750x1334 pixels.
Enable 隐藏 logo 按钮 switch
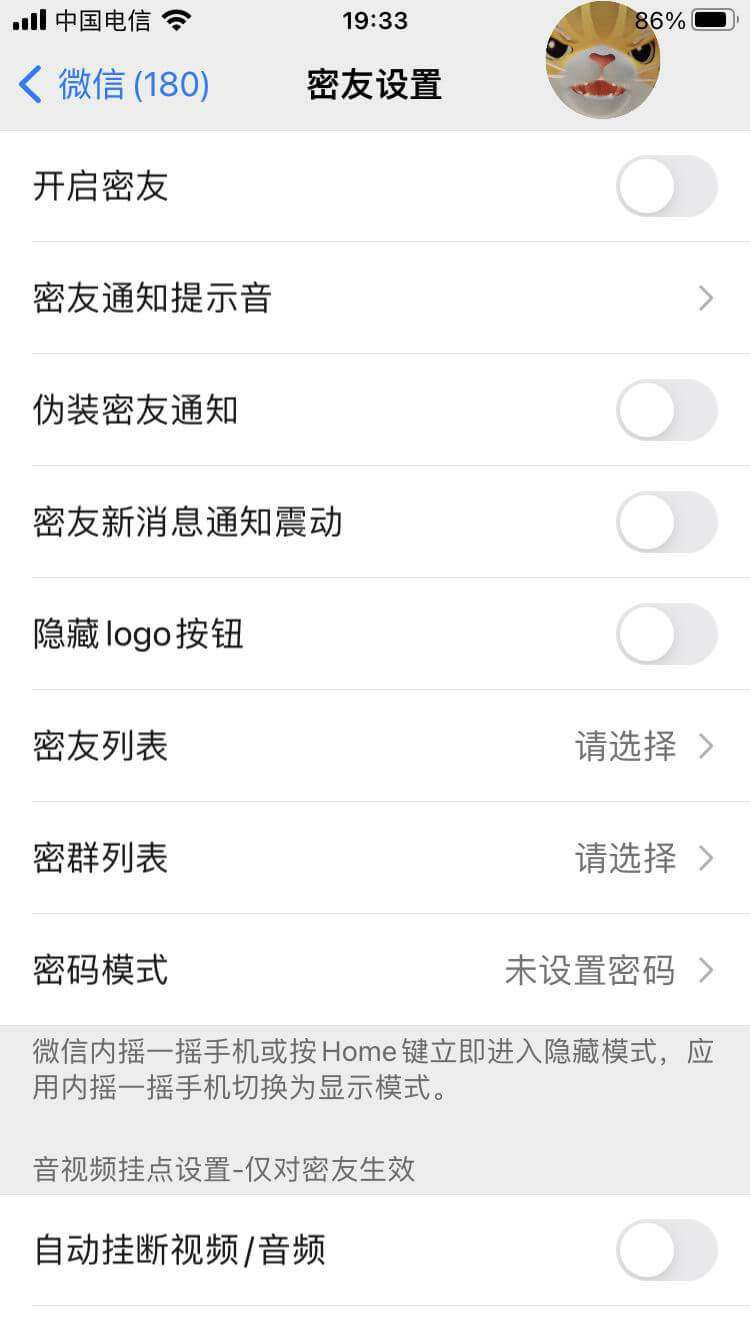[666, 634]
